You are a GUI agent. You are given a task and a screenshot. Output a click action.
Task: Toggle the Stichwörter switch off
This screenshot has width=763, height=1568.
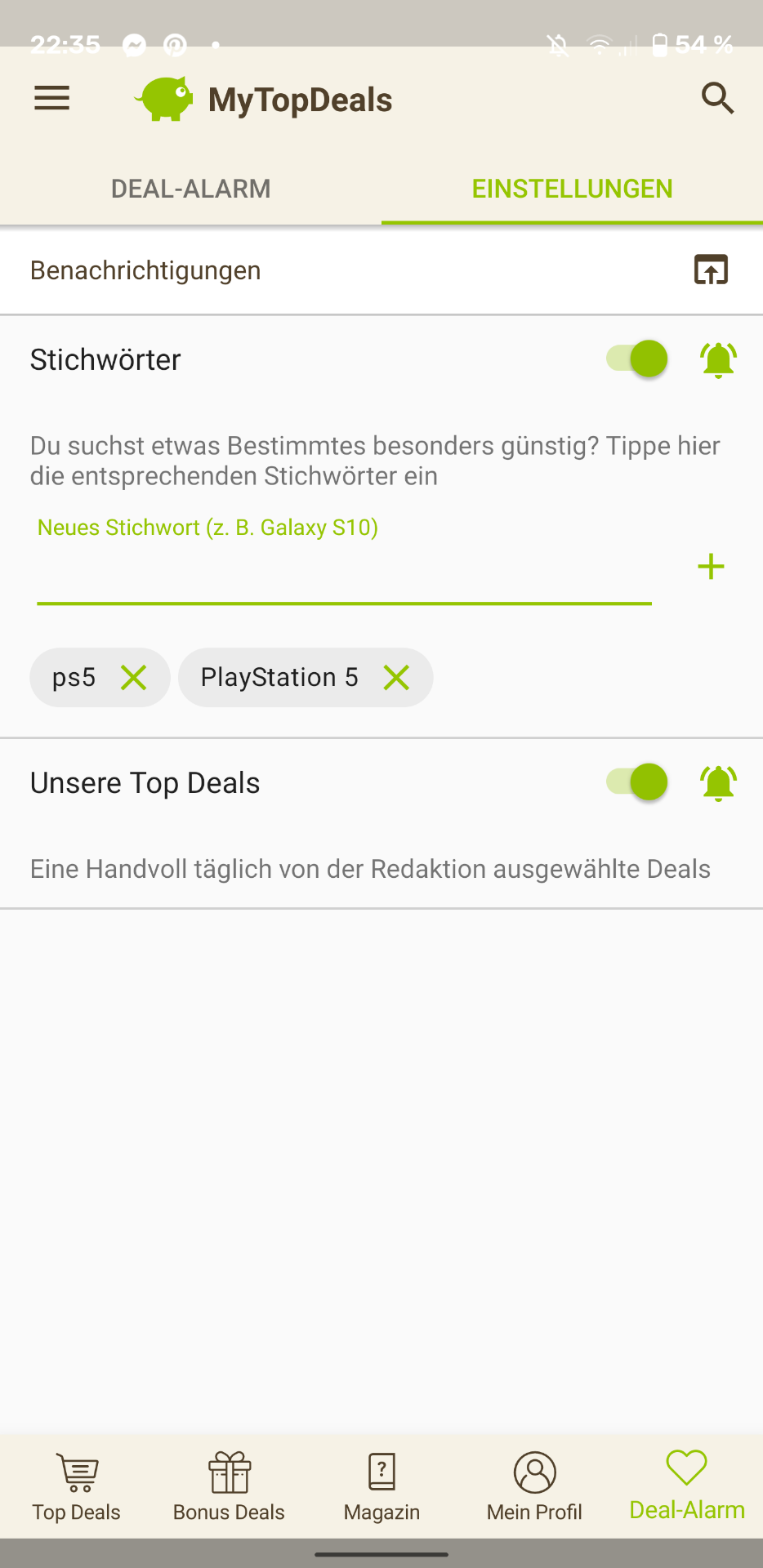pos(638,359)
